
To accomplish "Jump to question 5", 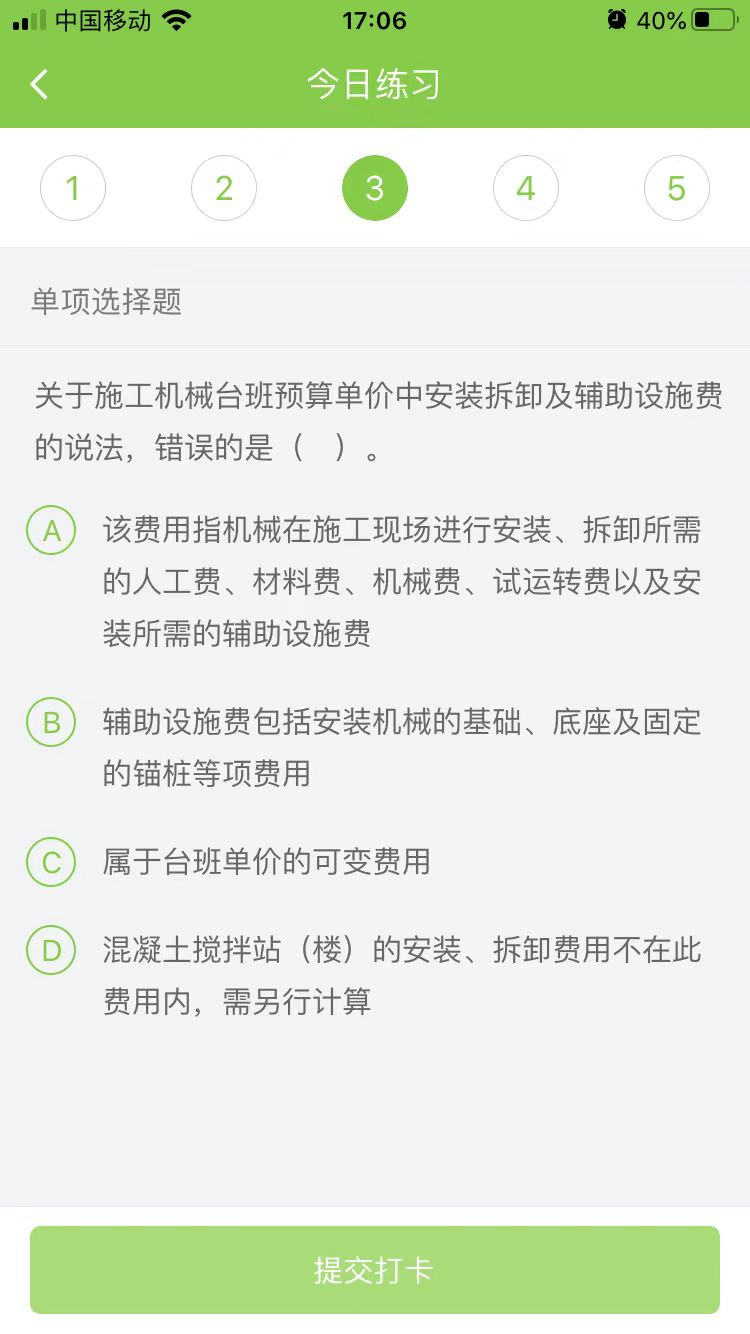I will pyautogui.click(x=677, y=188).
